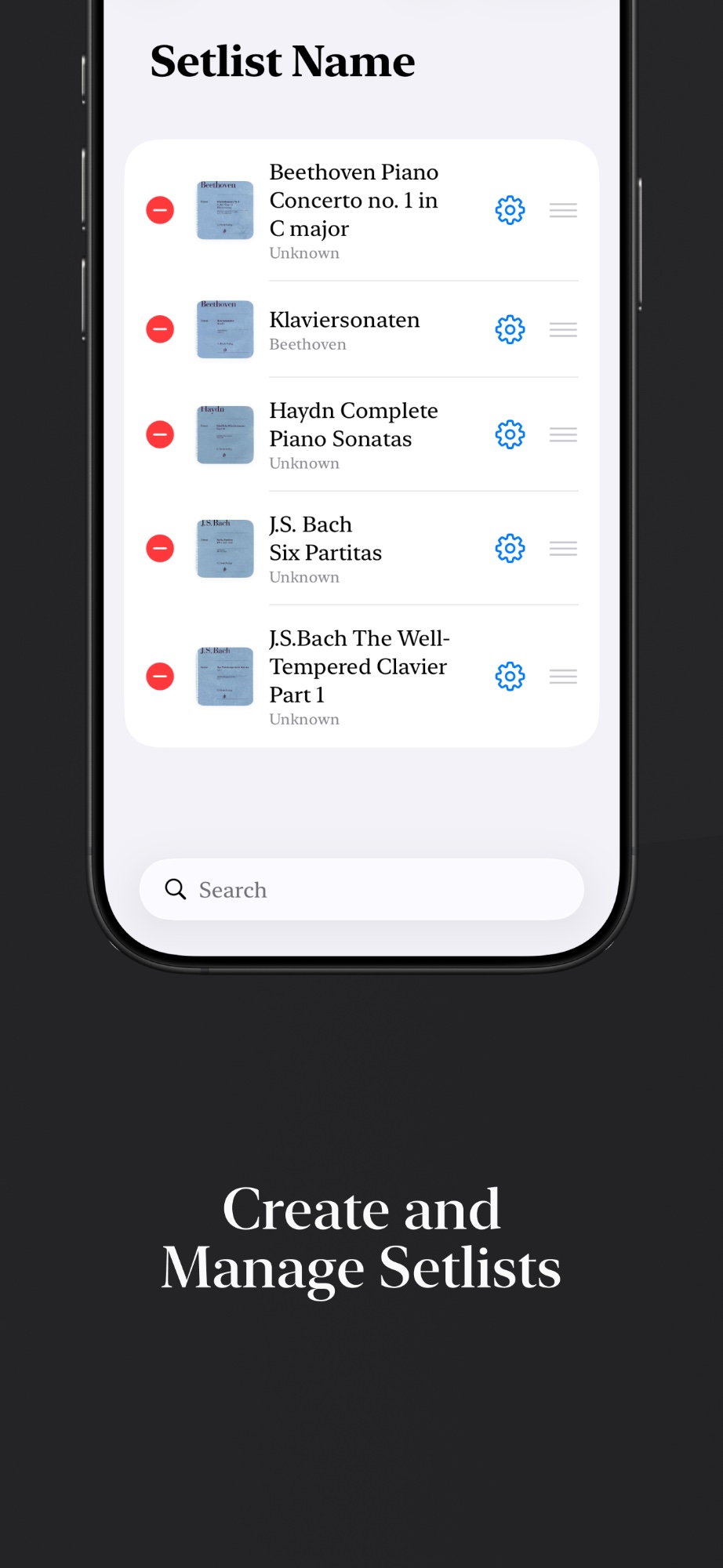Grab the drag handle beside Six Partitas
The width and height of the screenshot is (723, 1568).
point(562,548)
